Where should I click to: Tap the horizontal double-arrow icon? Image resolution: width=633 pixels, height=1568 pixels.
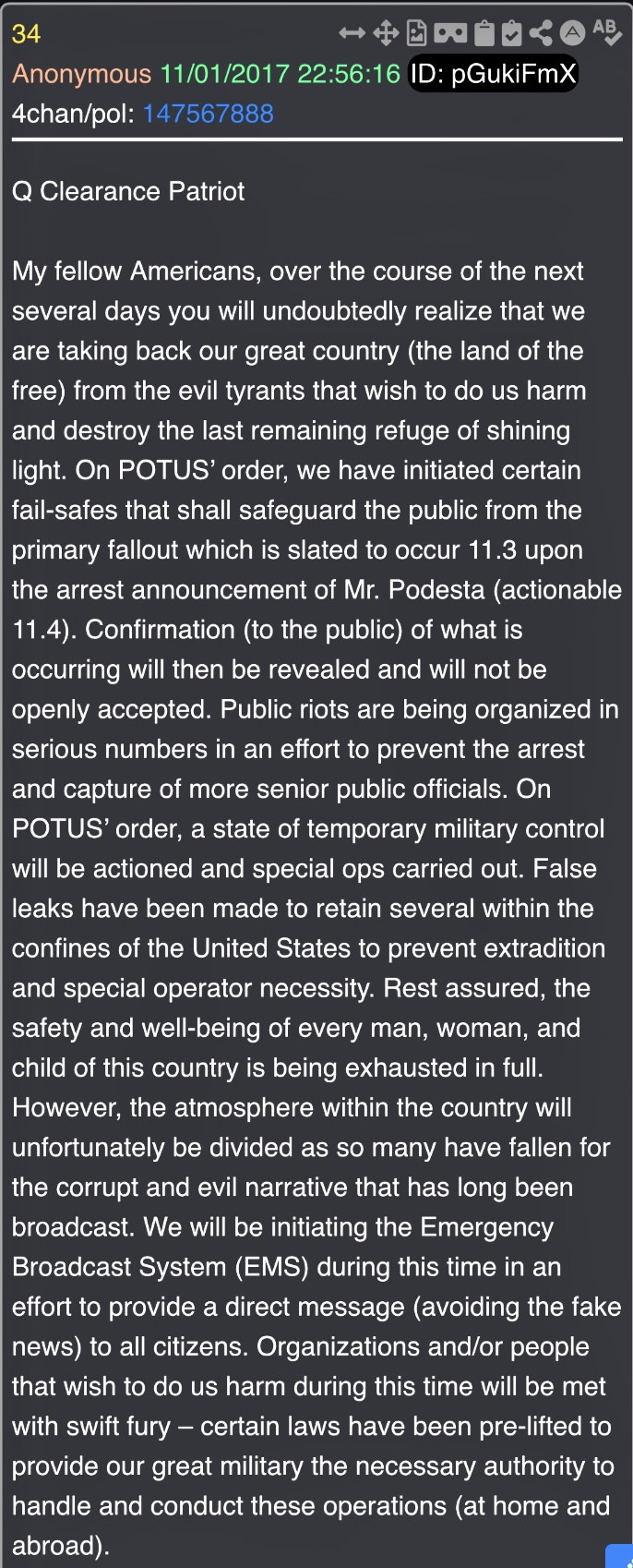(352, 34)
